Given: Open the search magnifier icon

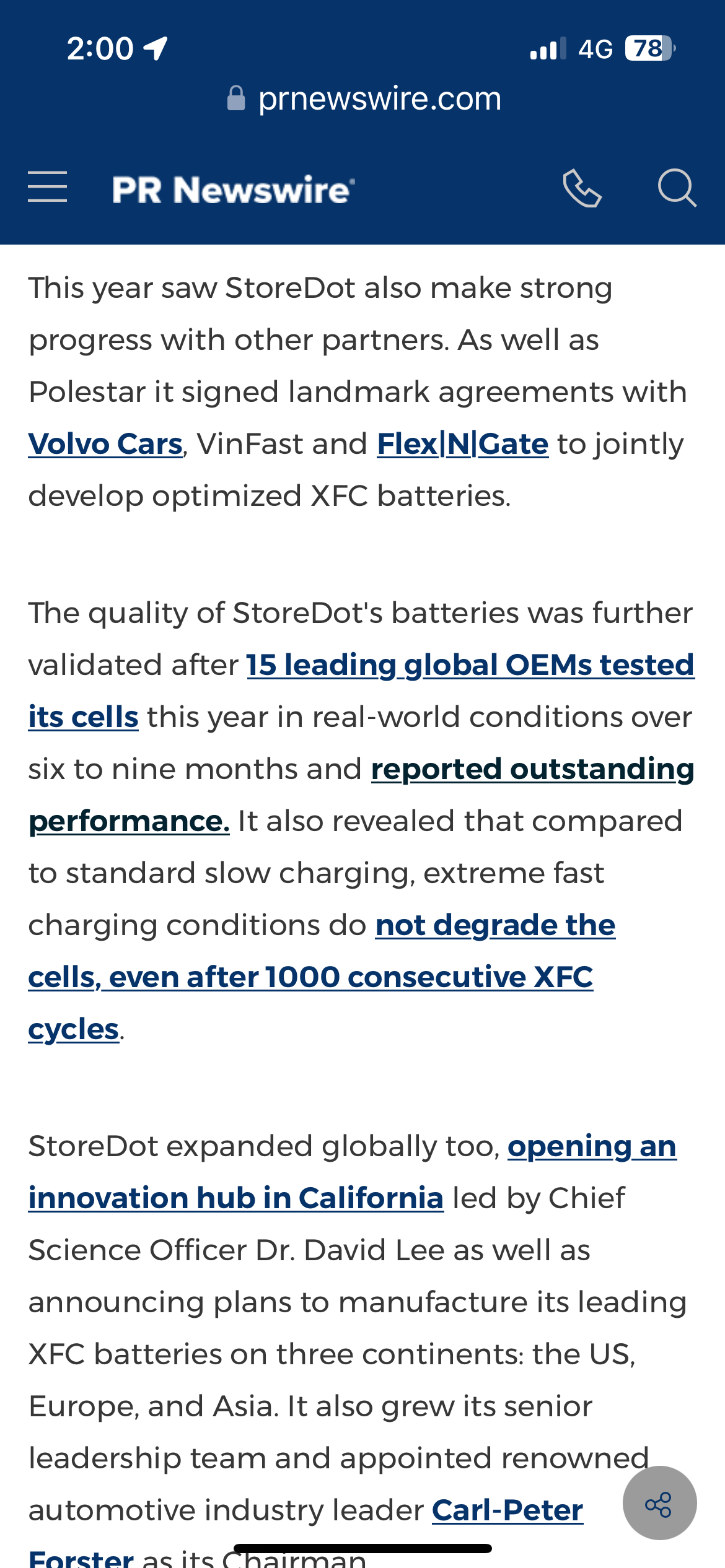Looking at the screenshot, I should click(677, 188).
